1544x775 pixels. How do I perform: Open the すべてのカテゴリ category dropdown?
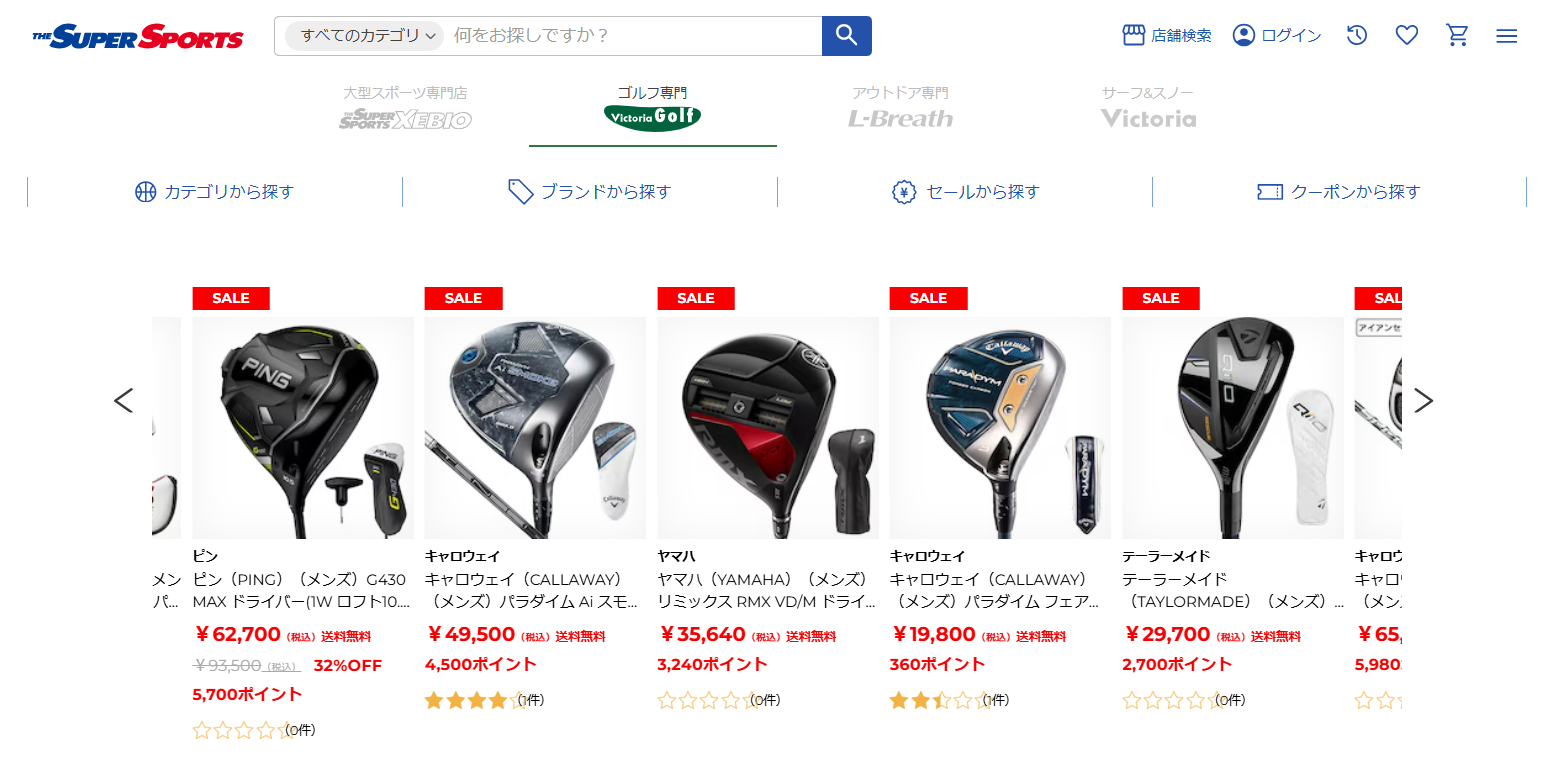pyautogui.click(x=364, y=36)
